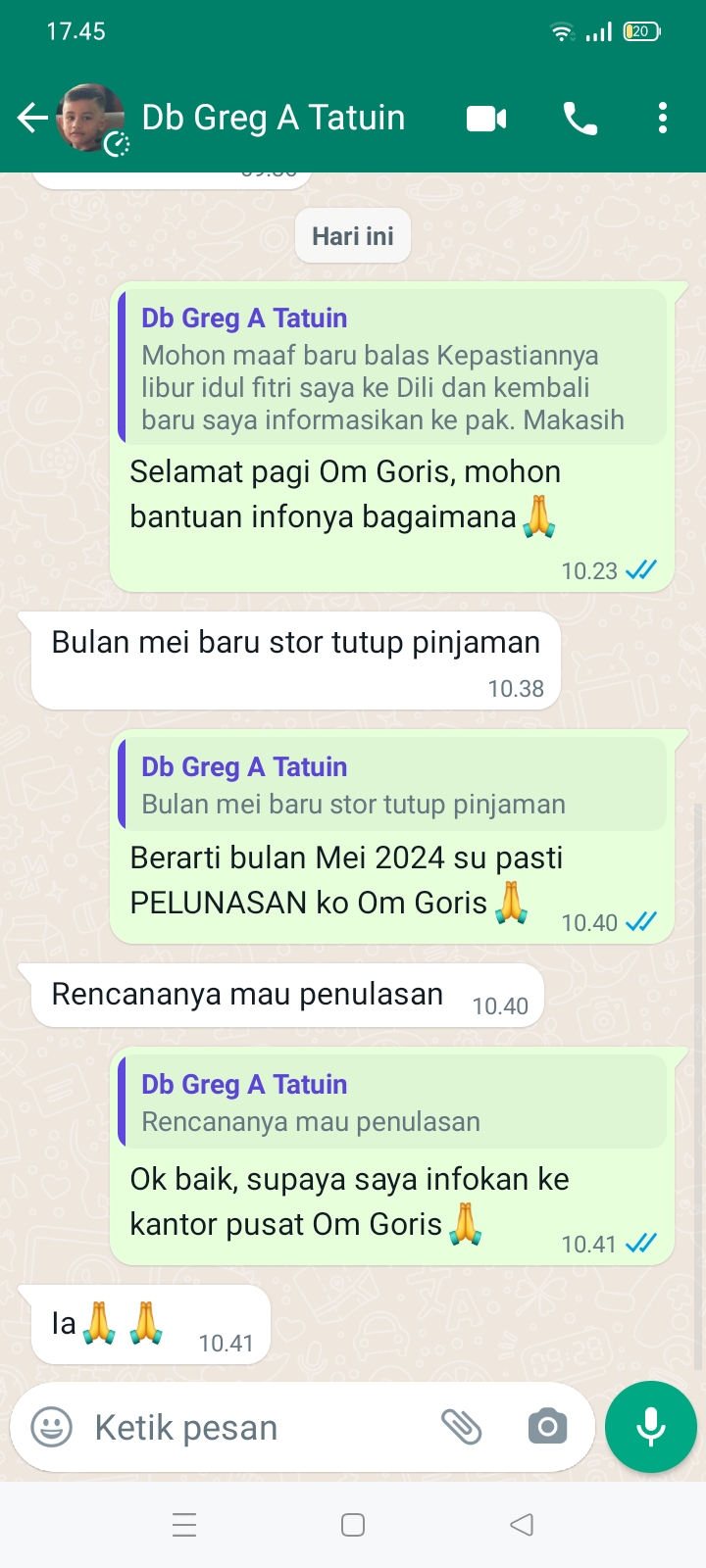706x1568 pixels.
Task: Jump to quoted "Bulan mei baru stor" reply
Action: pyautogui.click(x=392, y=785)
